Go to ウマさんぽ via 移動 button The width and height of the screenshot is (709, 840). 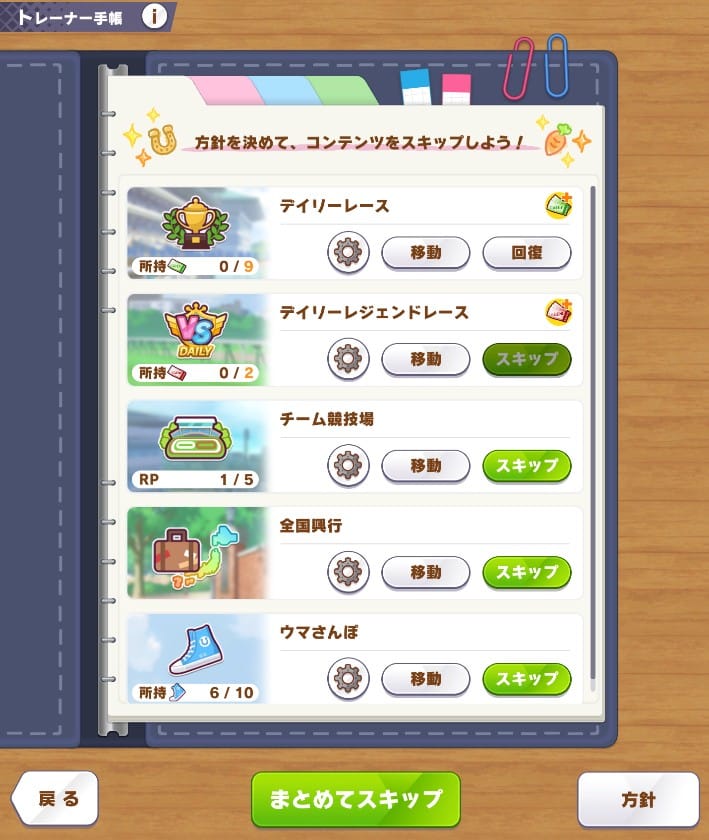[426, 679]
